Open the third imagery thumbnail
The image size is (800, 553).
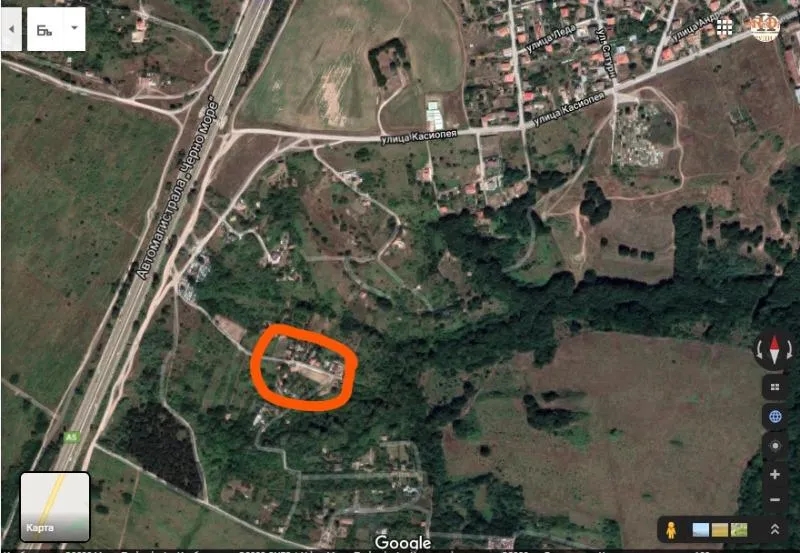739,529
